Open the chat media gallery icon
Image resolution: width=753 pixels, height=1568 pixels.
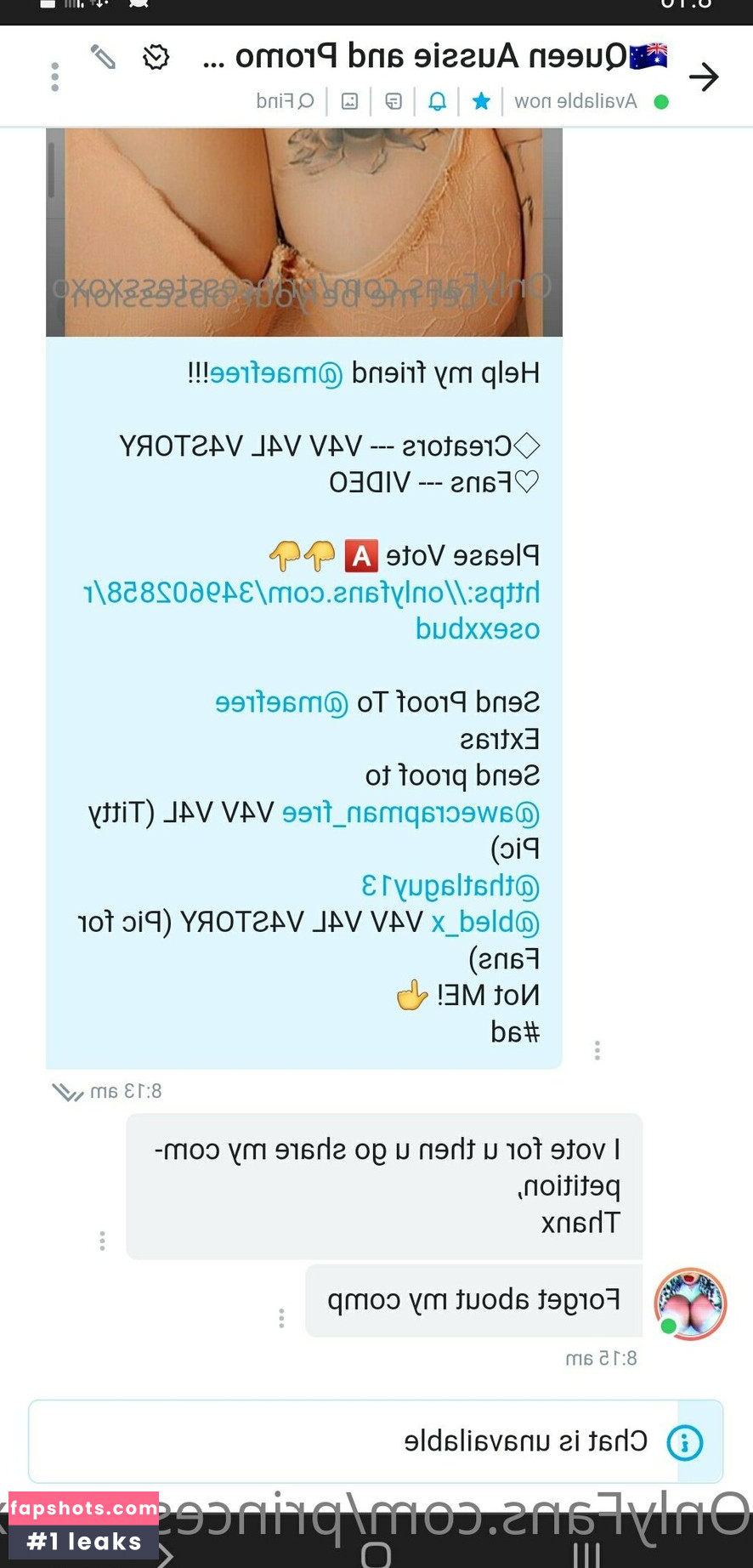[349, 102]
